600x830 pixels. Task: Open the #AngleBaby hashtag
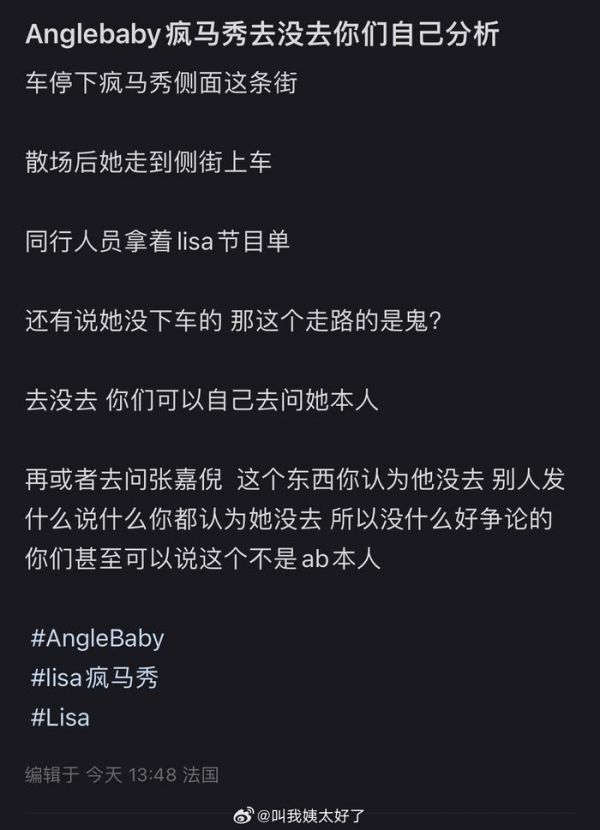(x=97, y=638)
